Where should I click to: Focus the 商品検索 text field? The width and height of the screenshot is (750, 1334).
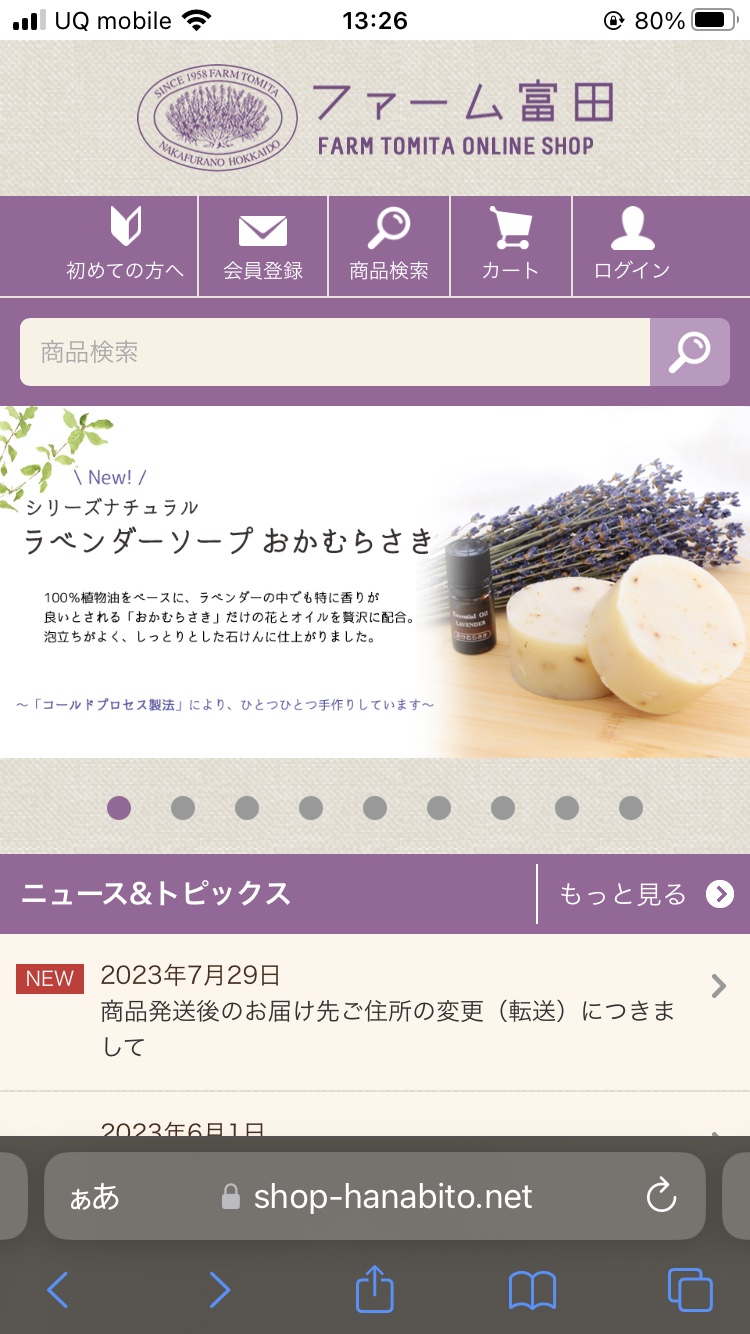coord(335,352)
